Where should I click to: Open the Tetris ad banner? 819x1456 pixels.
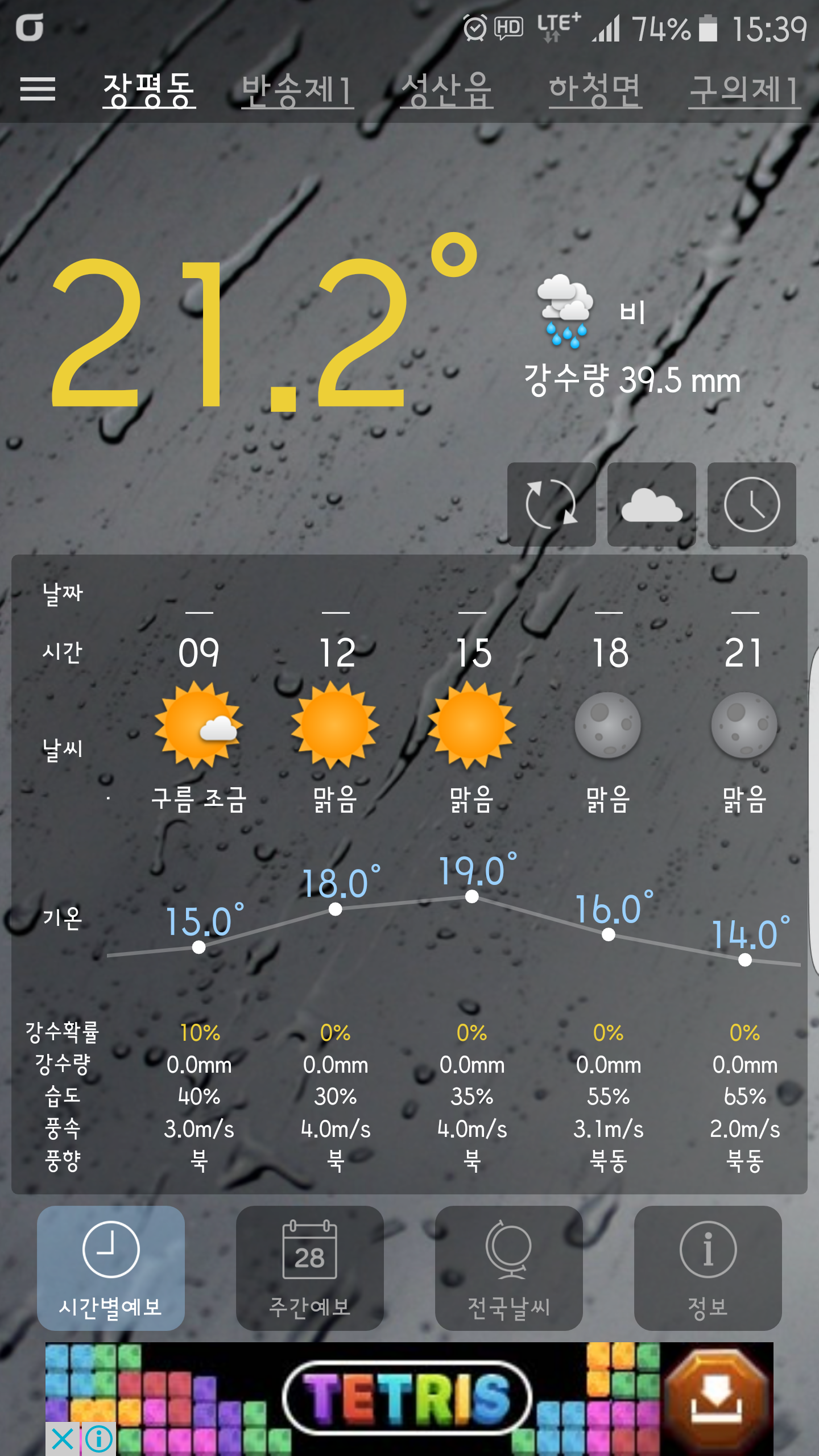[409, 1399]
